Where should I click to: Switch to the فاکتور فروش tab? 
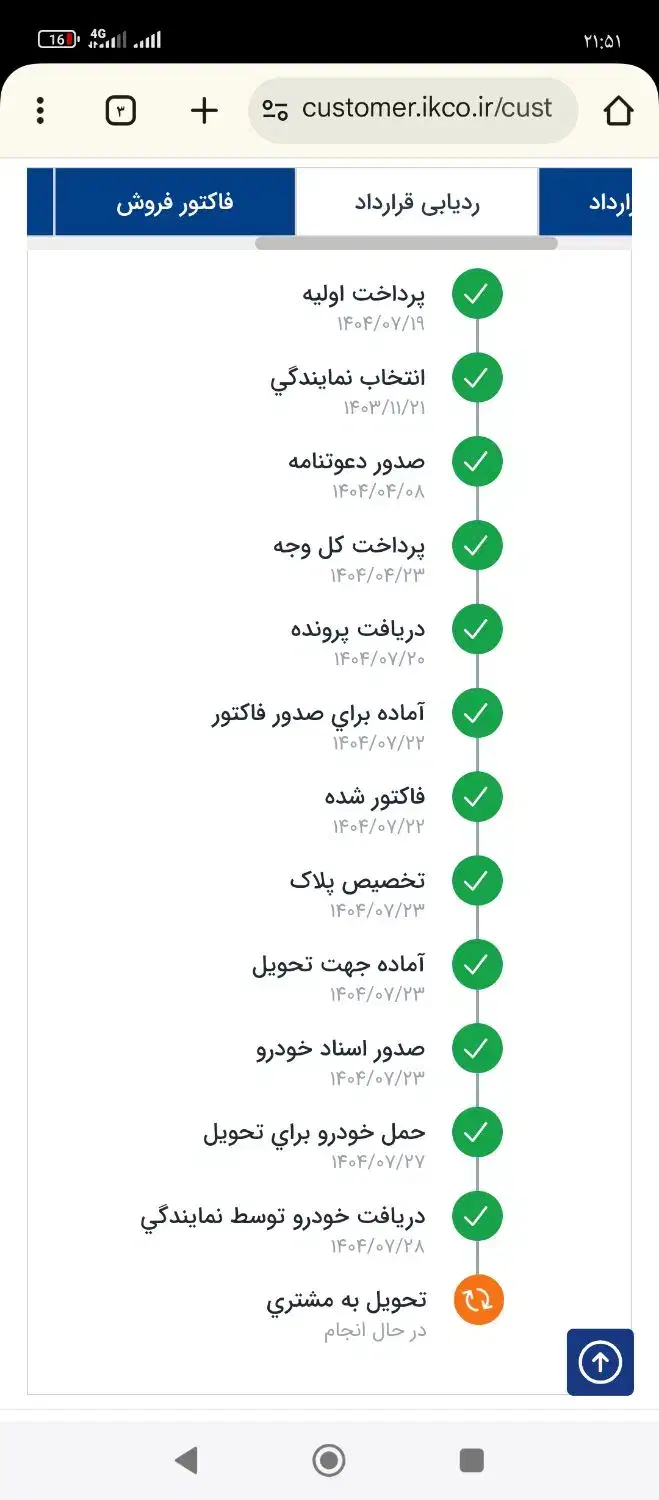175,202
